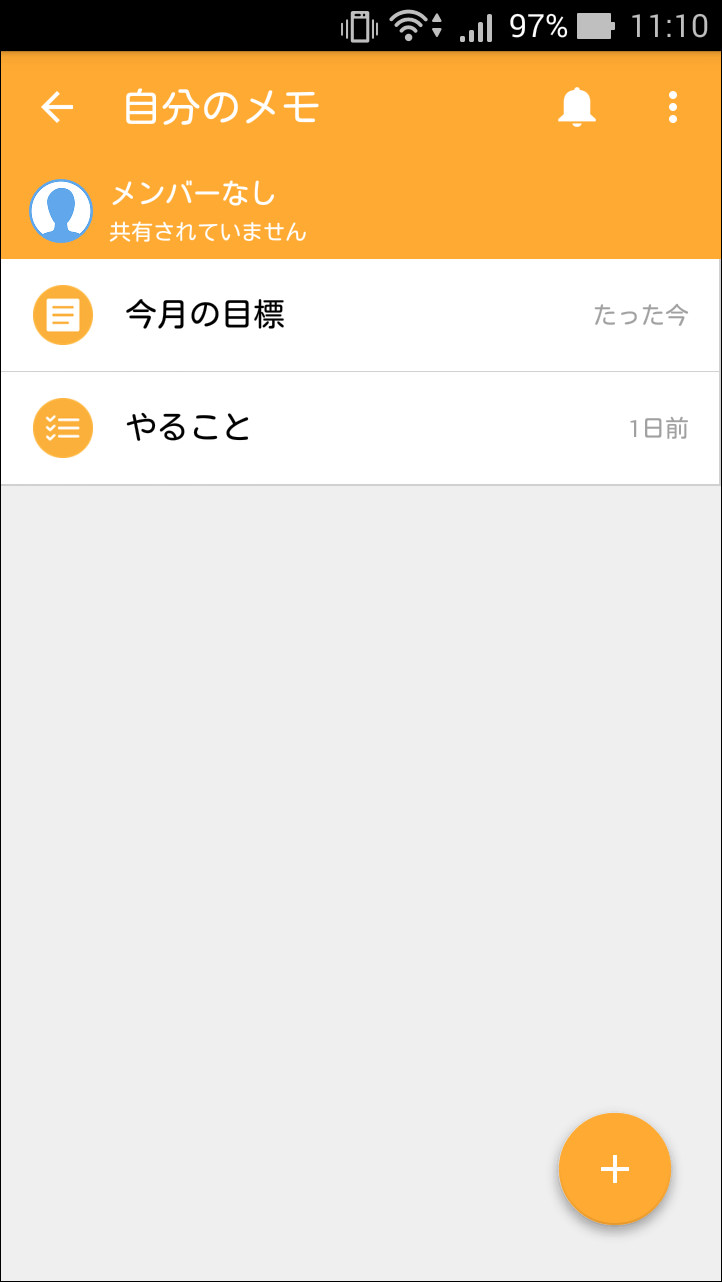Tap the vibration mode status icon
Screen dimensions: 722x1282
coord(358,26)
